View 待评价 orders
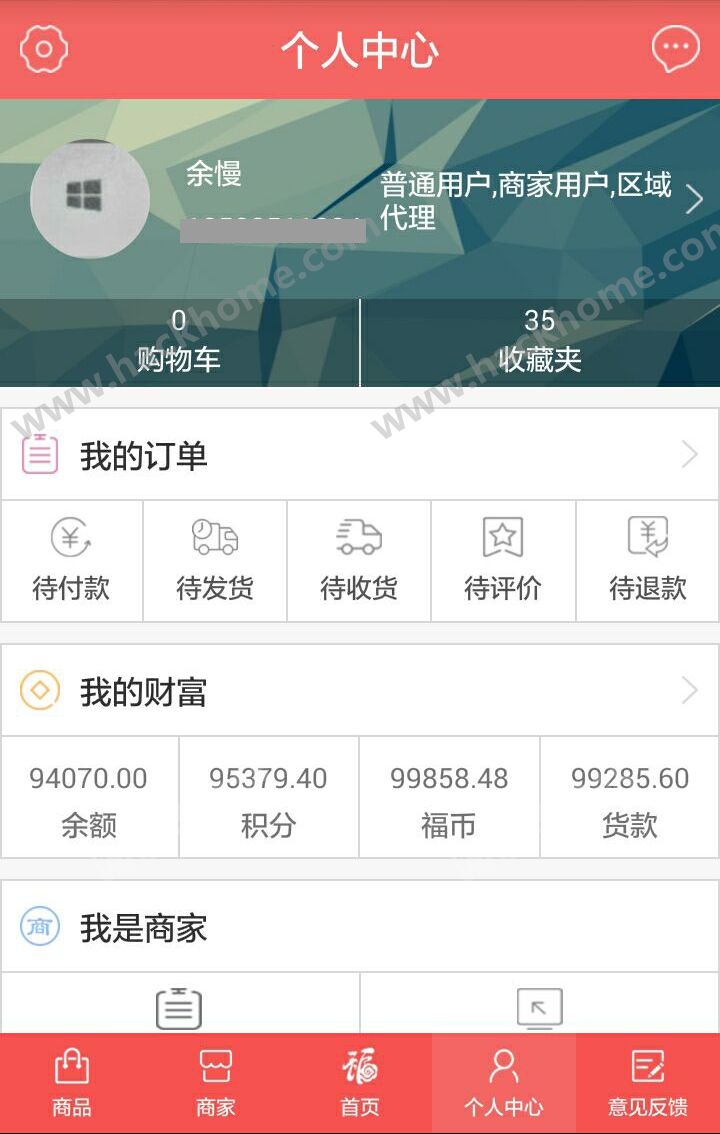Image resolution: width=720 pixels, height=1134 pixels. coord(503,561)
